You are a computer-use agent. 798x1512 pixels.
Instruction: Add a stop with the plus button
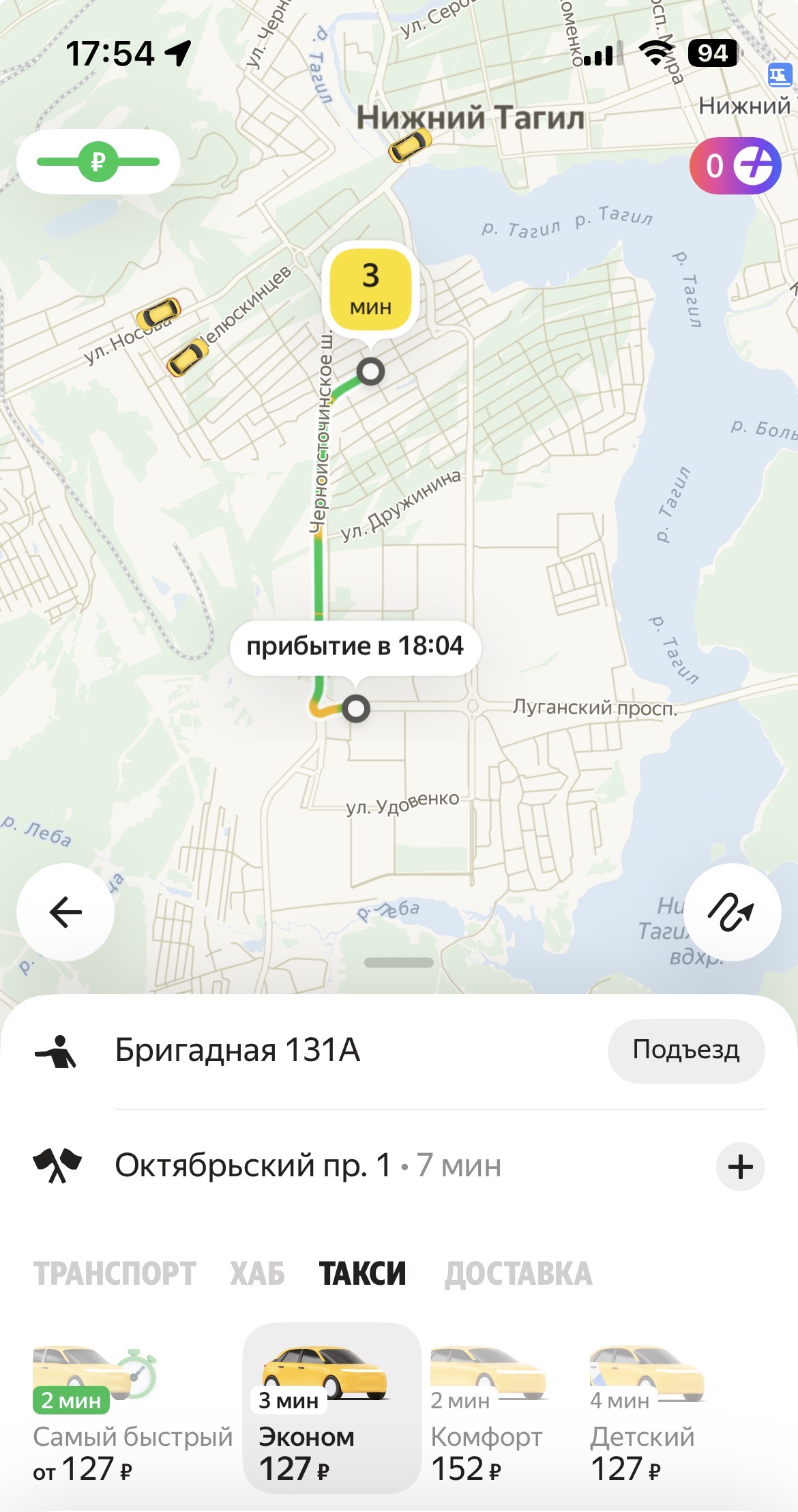coord(740,1167)
